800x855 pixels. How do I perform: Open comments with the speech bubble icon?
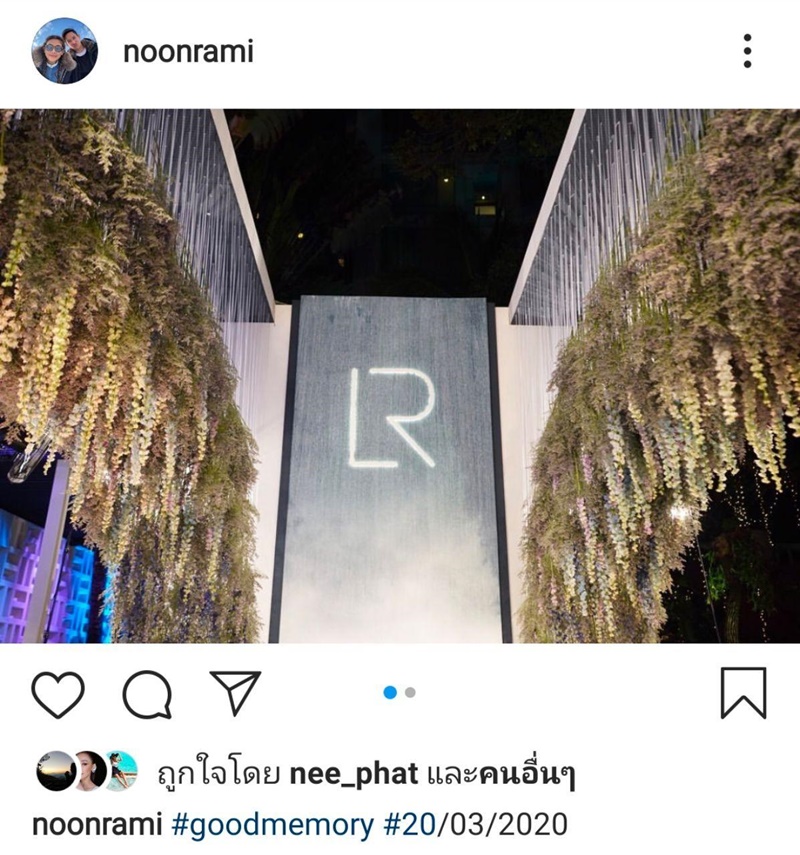click(147, 693)
